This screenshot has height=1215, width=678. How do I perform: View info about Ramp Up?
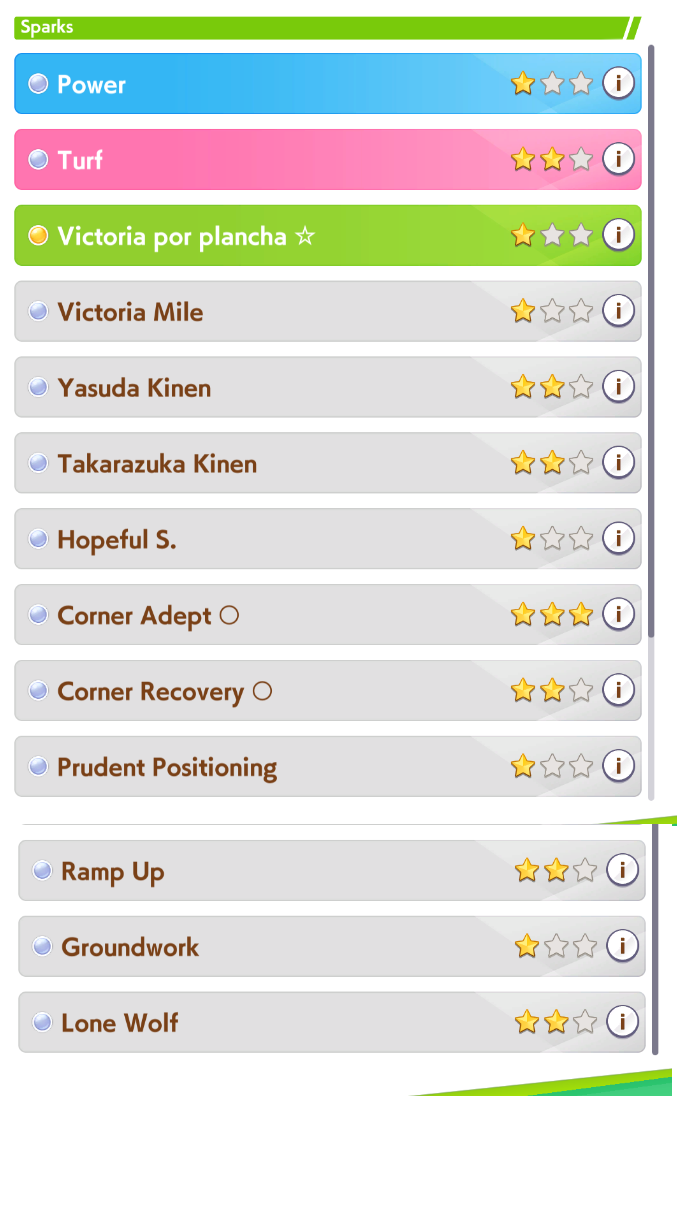(623, 870)
